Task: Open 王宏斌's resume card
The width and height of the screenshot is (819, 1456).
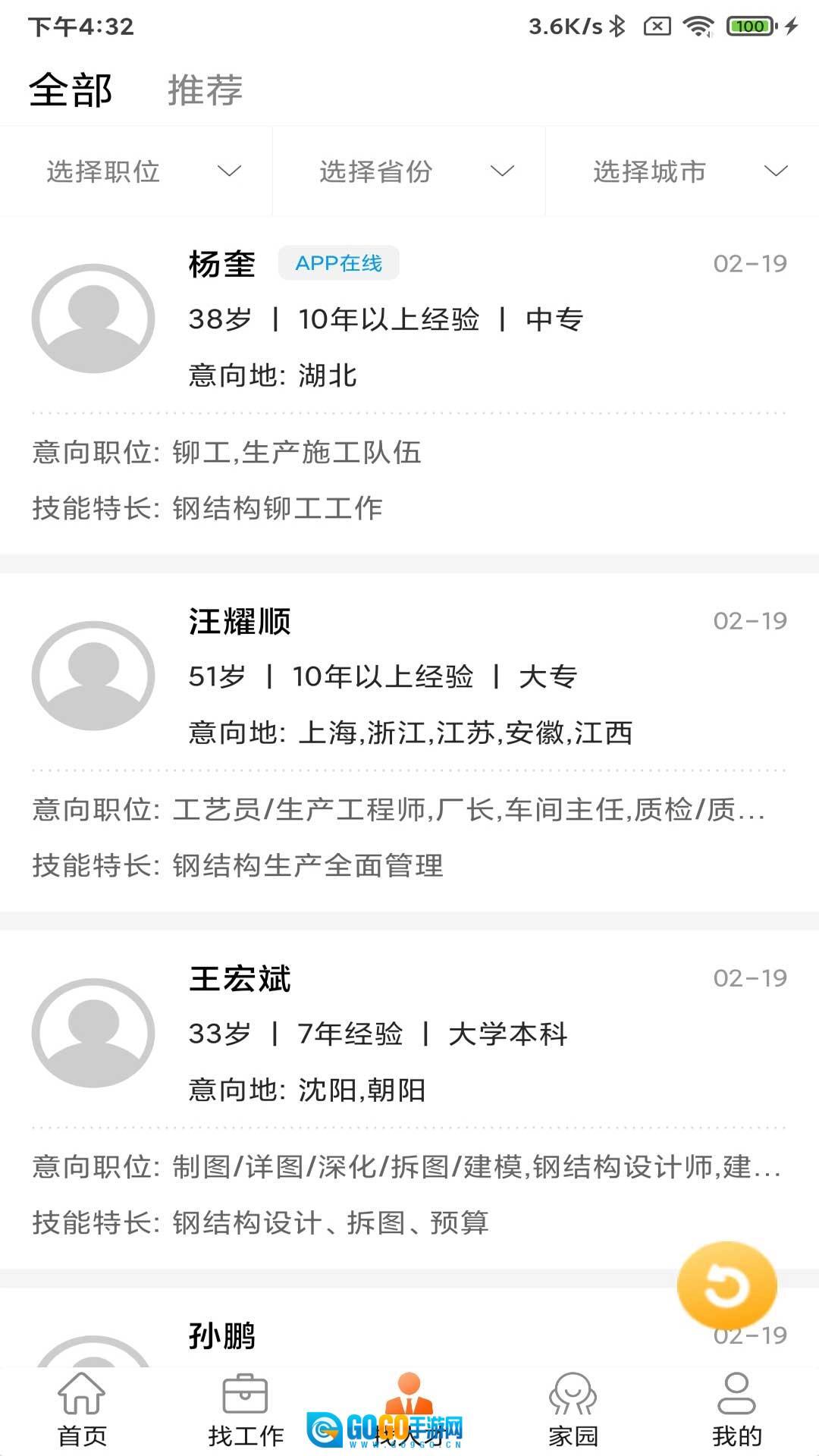Action: pos(409,1100)
